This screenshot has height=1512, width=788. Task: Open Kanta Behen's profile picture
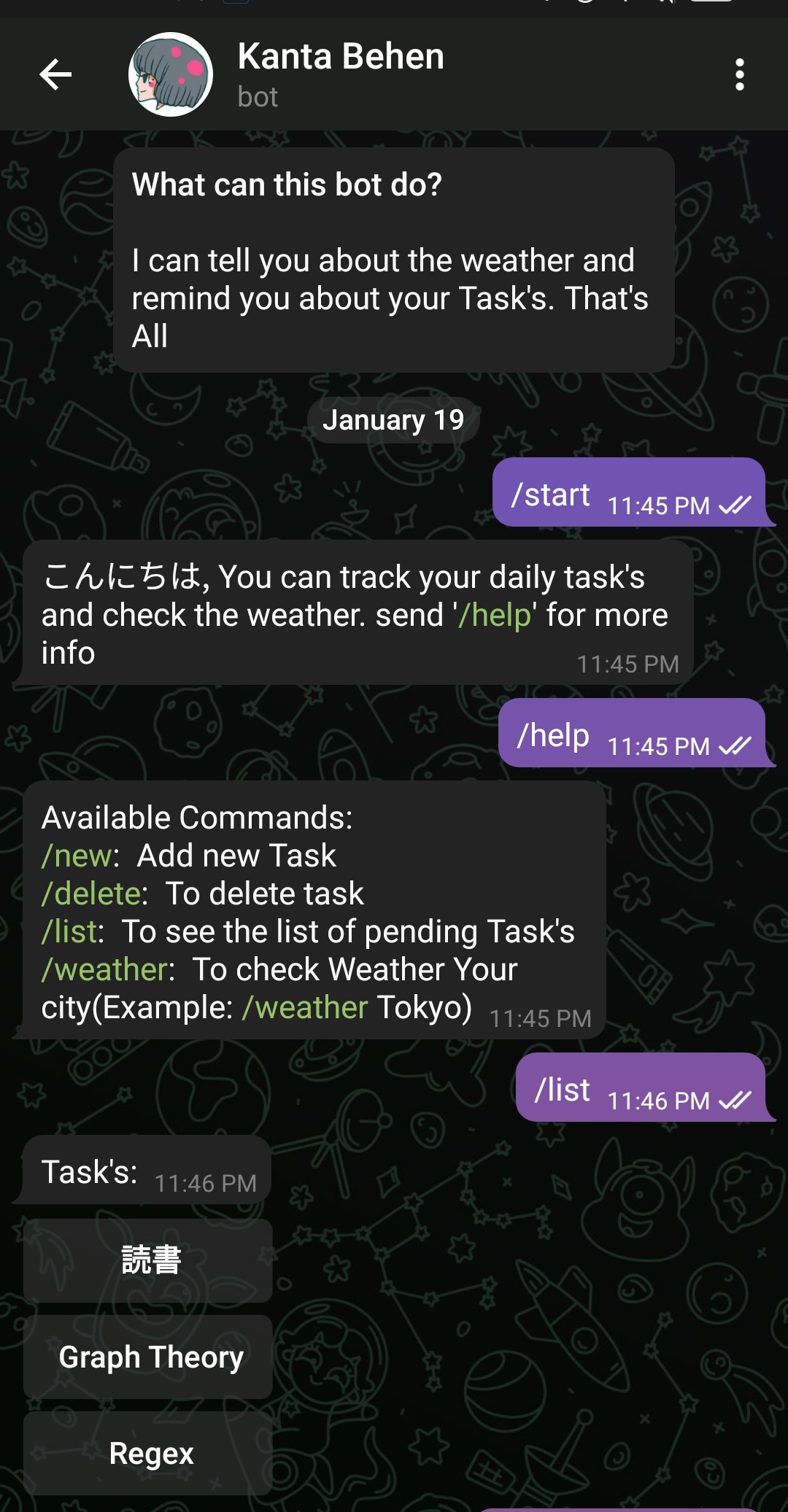[170, 73]
